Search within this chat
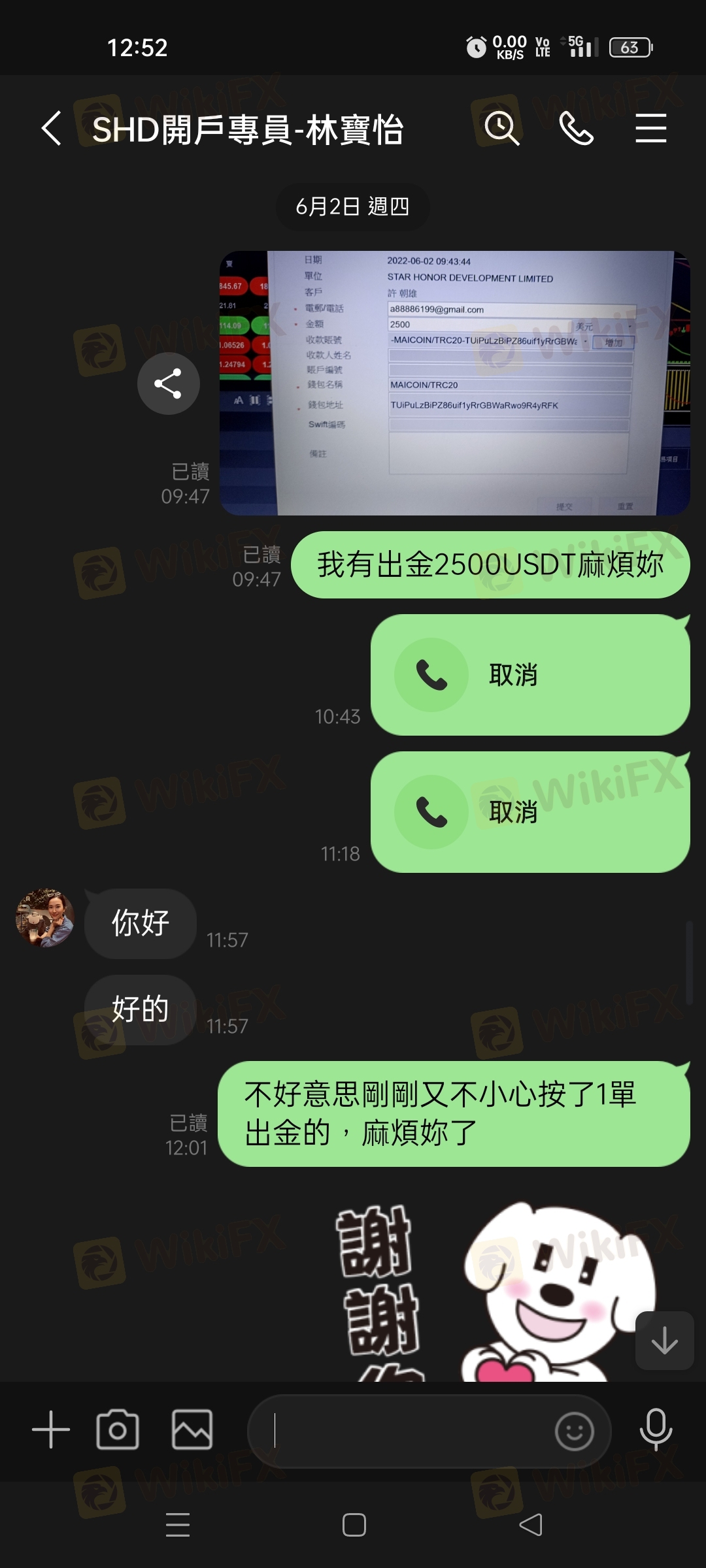This screenshot has width=706, height=1568. [x=501, y=128]
